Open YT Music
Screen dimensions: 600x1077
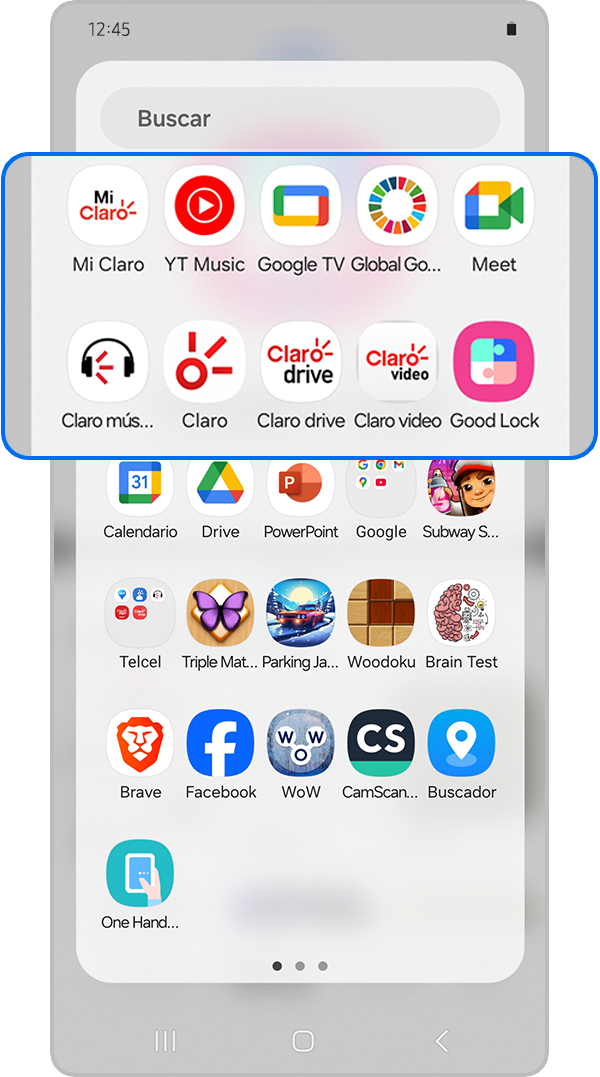[x=204, y=206]
